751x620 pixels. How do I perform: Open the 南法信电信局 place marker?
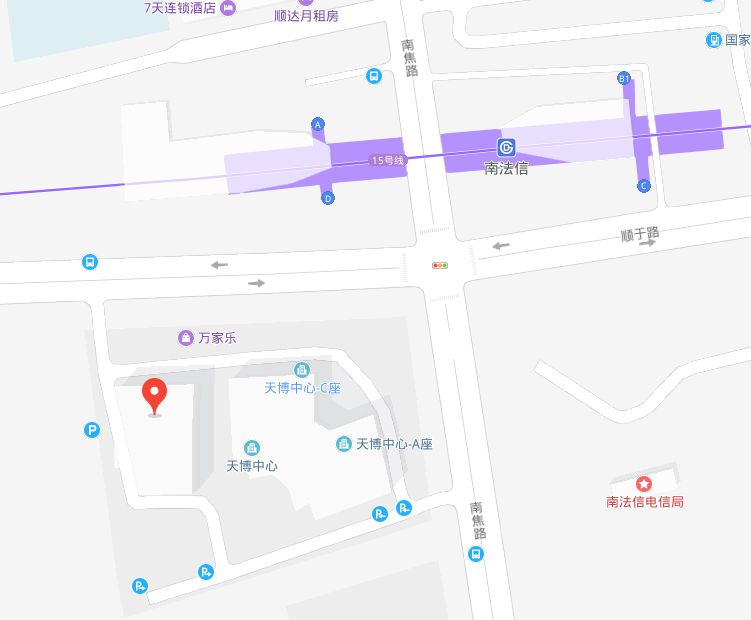coord(643,483)
